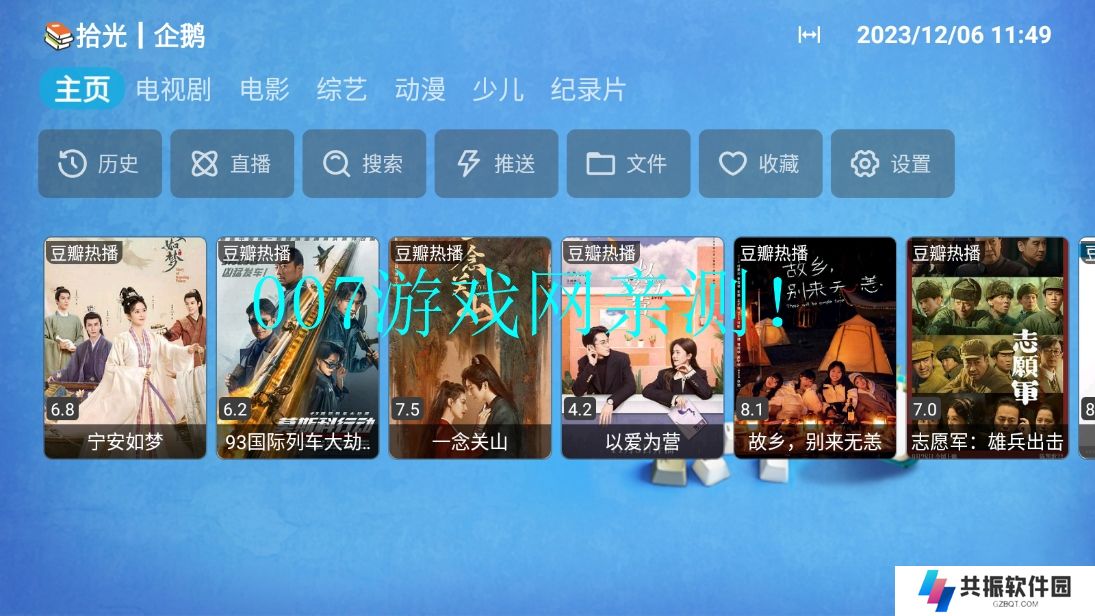Viewport: 1095px width, 616px height.
Task: Tap the 搜索 search button
Action: pyautogui.click(x=364, y=164)
